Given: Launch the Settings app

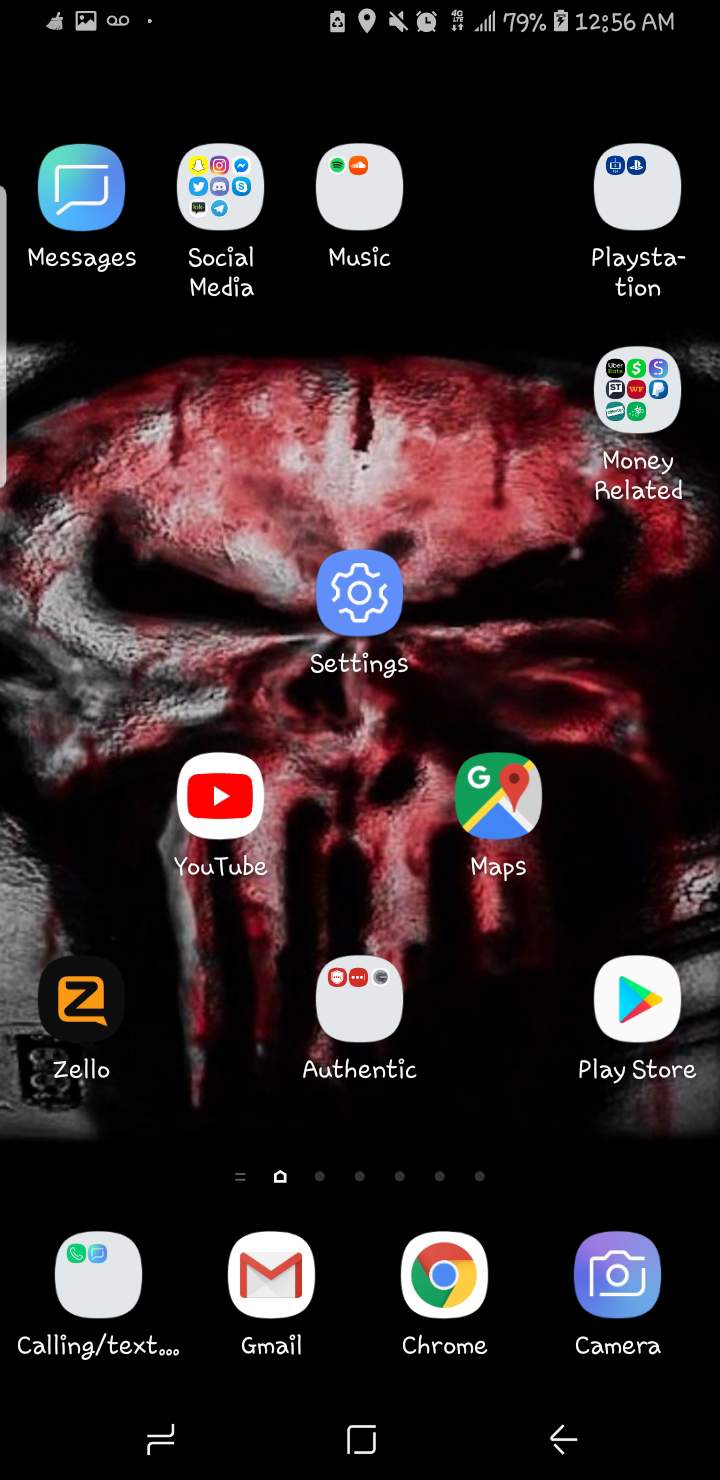Looking at the screenshot, I should (359, 594).
